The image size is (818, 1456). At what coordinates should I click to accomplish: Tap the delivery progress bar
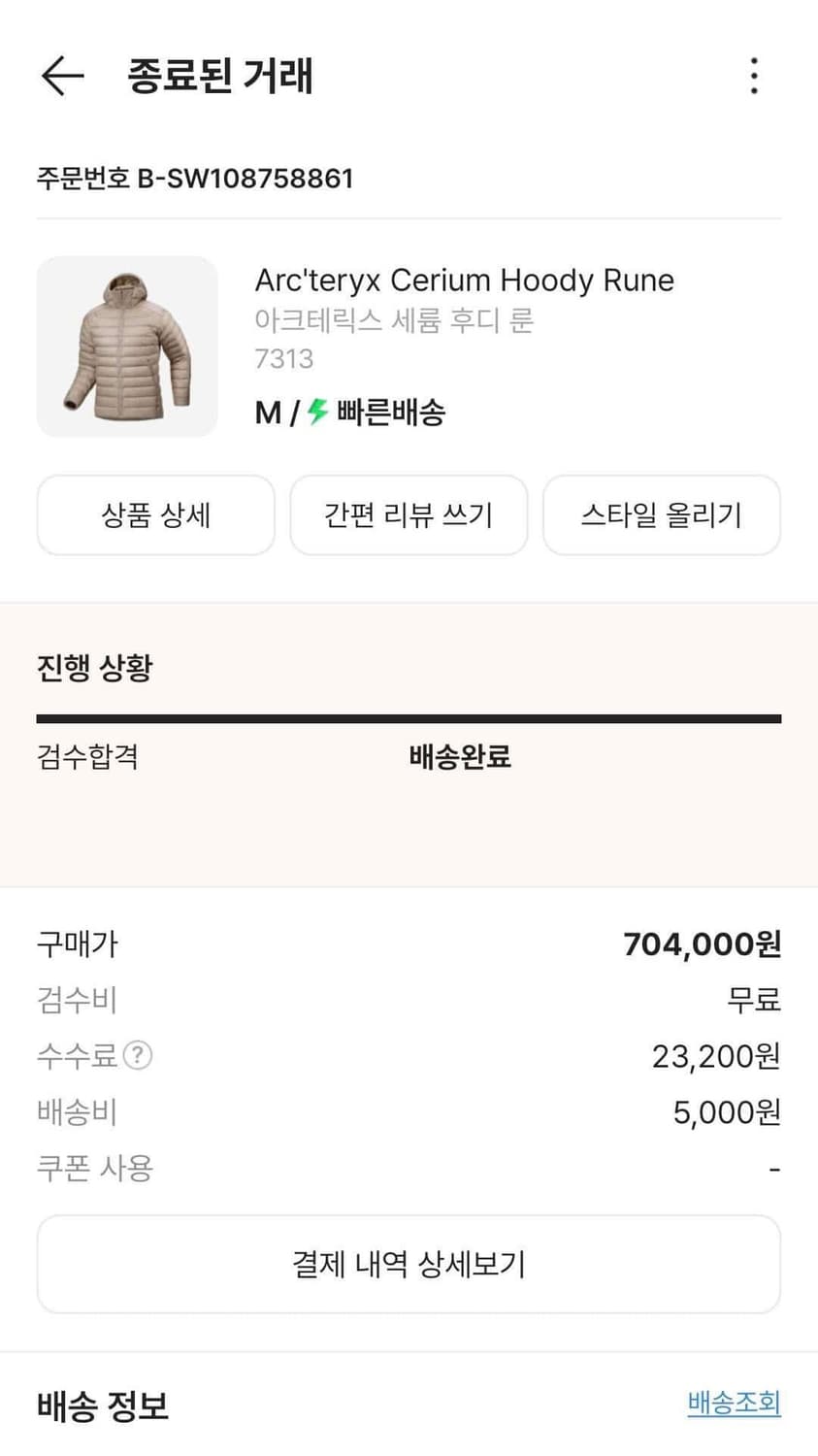[409, 719]
